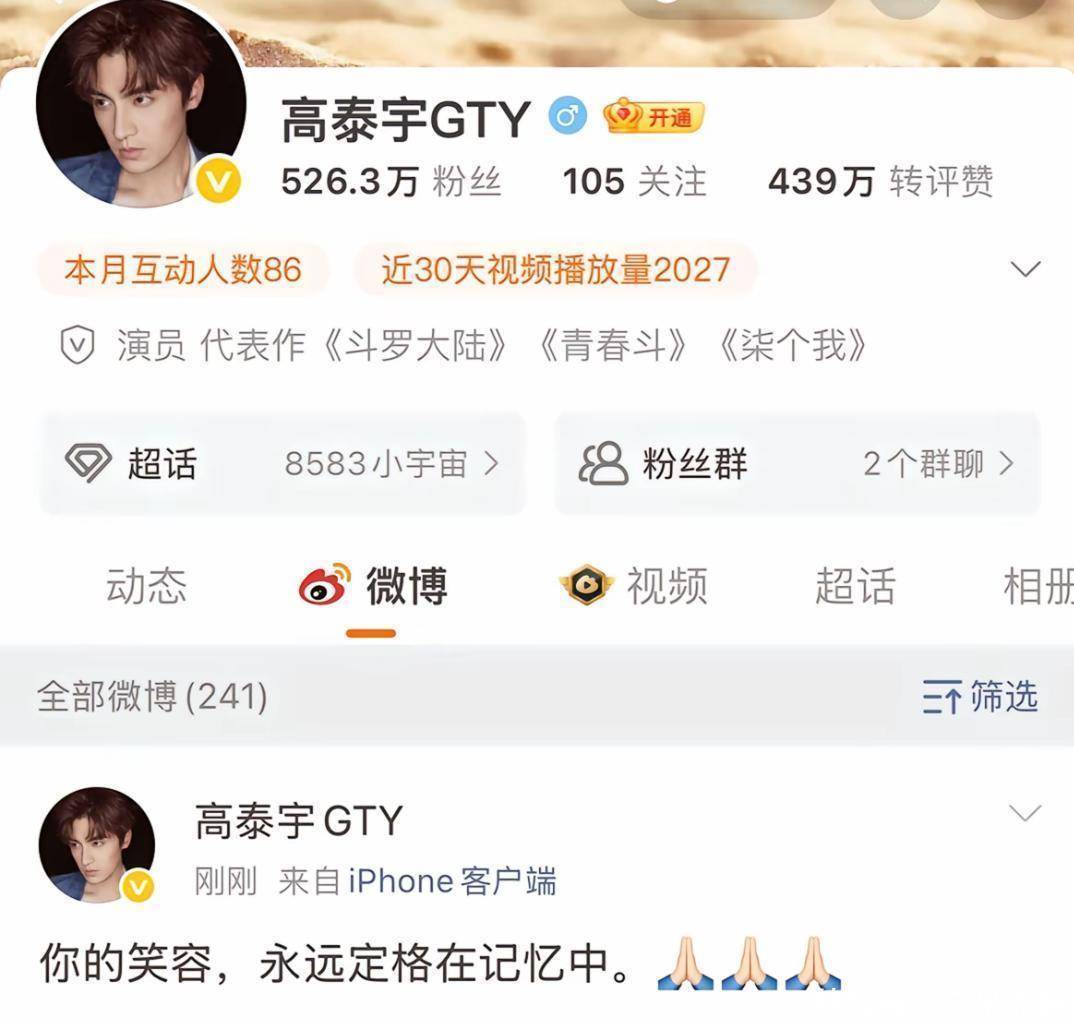Viewport: 1074px width, 1023px height.
Task: Go to the 超话 tab
Action: pyautogui.click(x=854, y=586)
